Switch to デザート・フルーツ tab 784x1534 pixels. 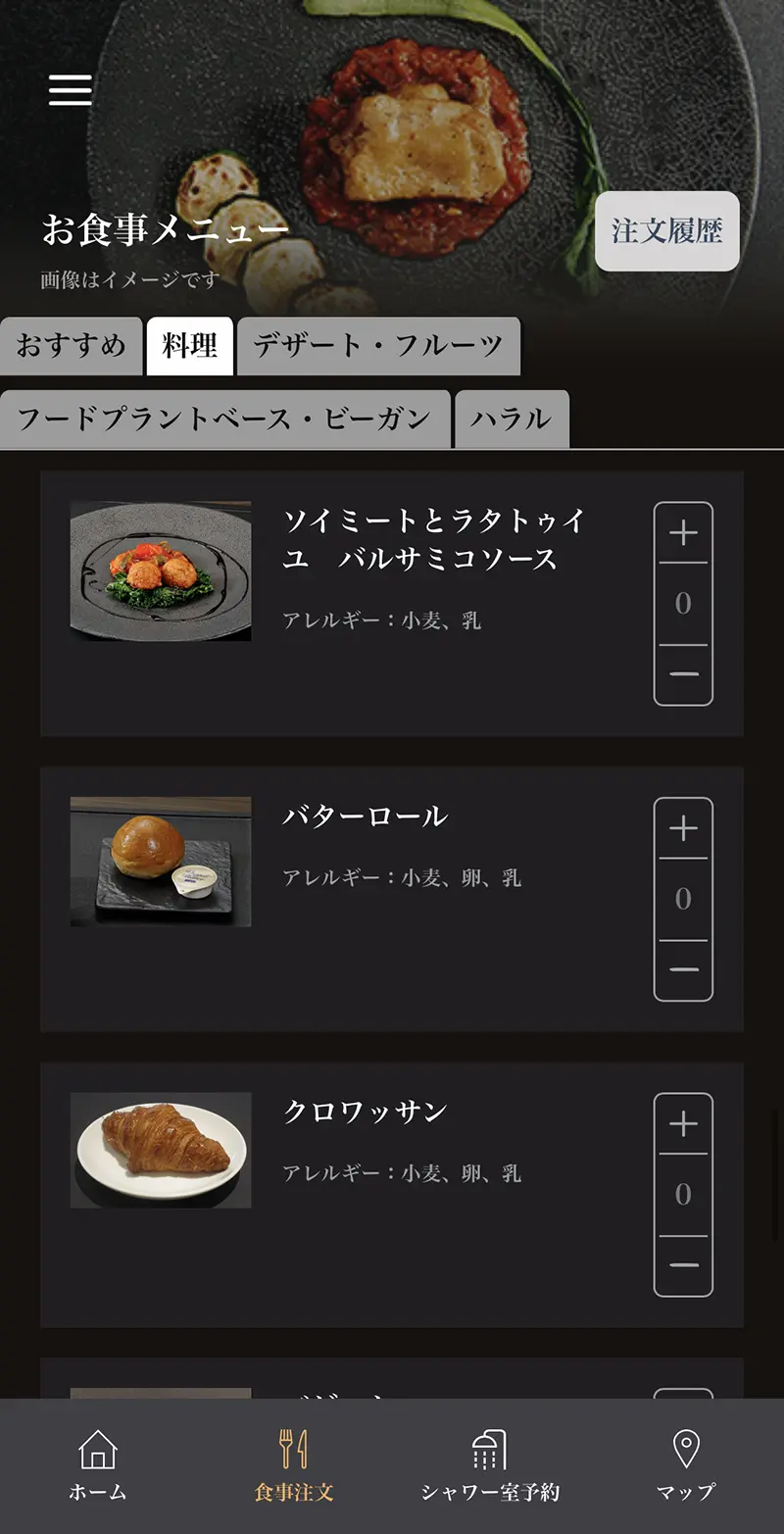coord(378,346)
